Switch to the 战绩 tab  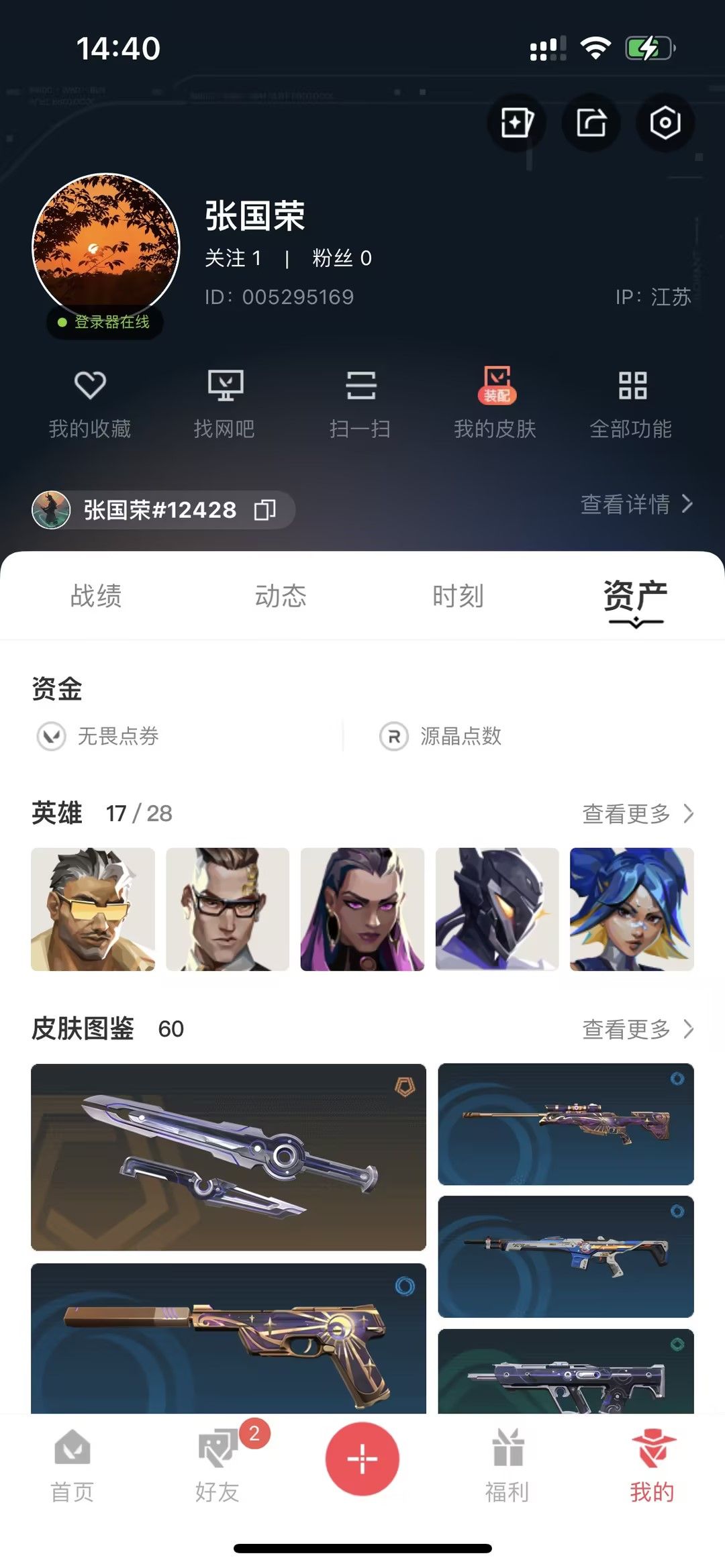point(96,596)
